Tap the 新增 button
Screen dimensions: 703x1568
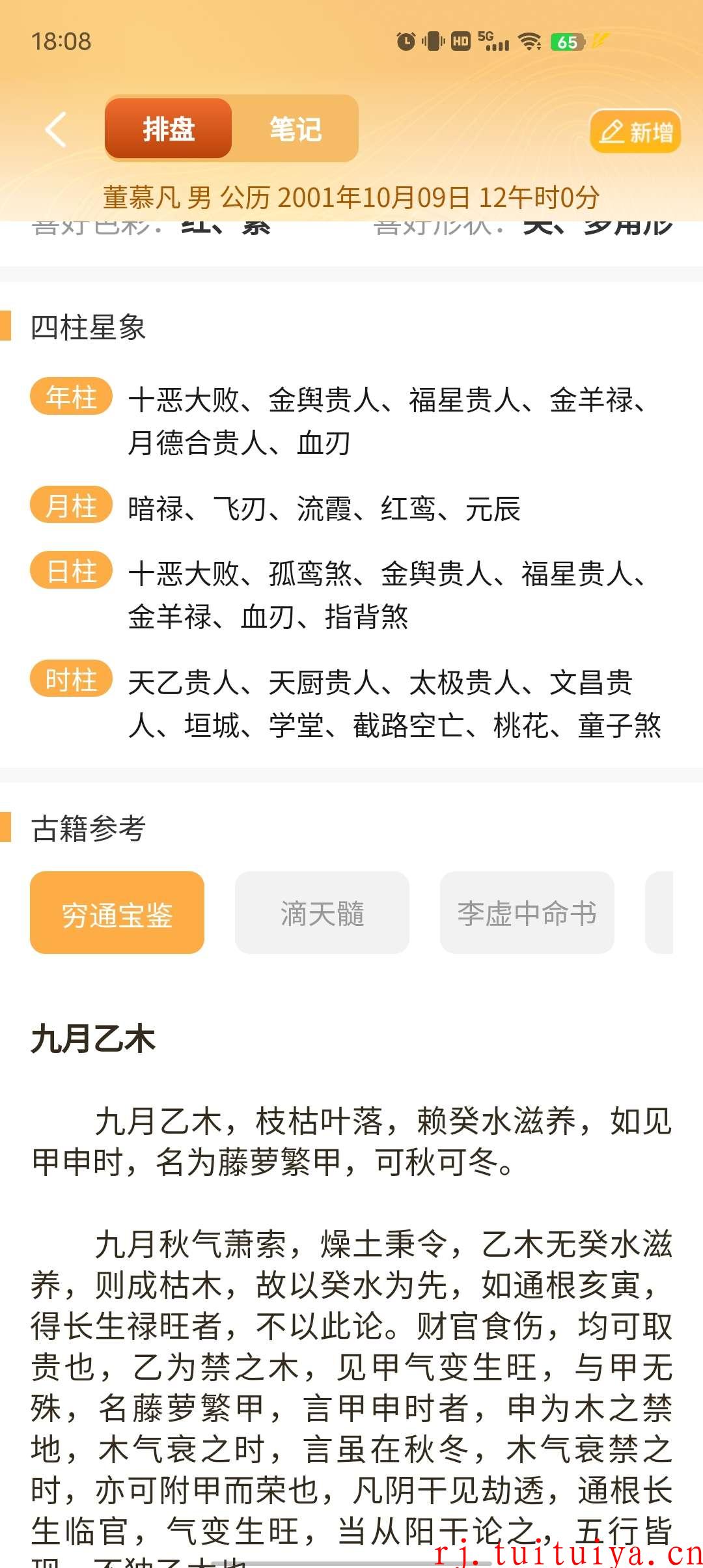635,132
